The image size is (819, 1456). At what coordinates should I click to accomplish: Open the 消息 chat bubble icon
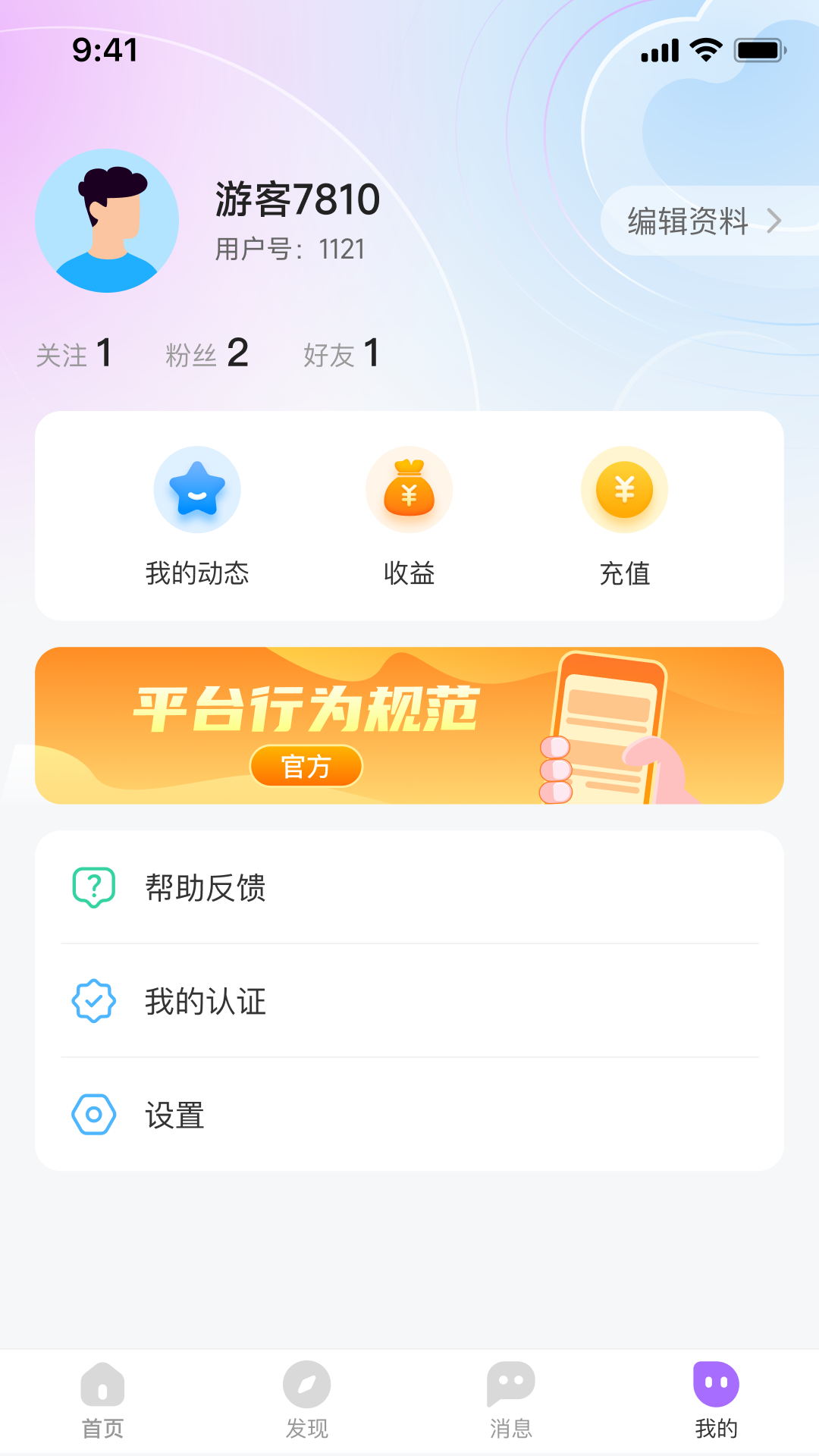pos(511,1383)
